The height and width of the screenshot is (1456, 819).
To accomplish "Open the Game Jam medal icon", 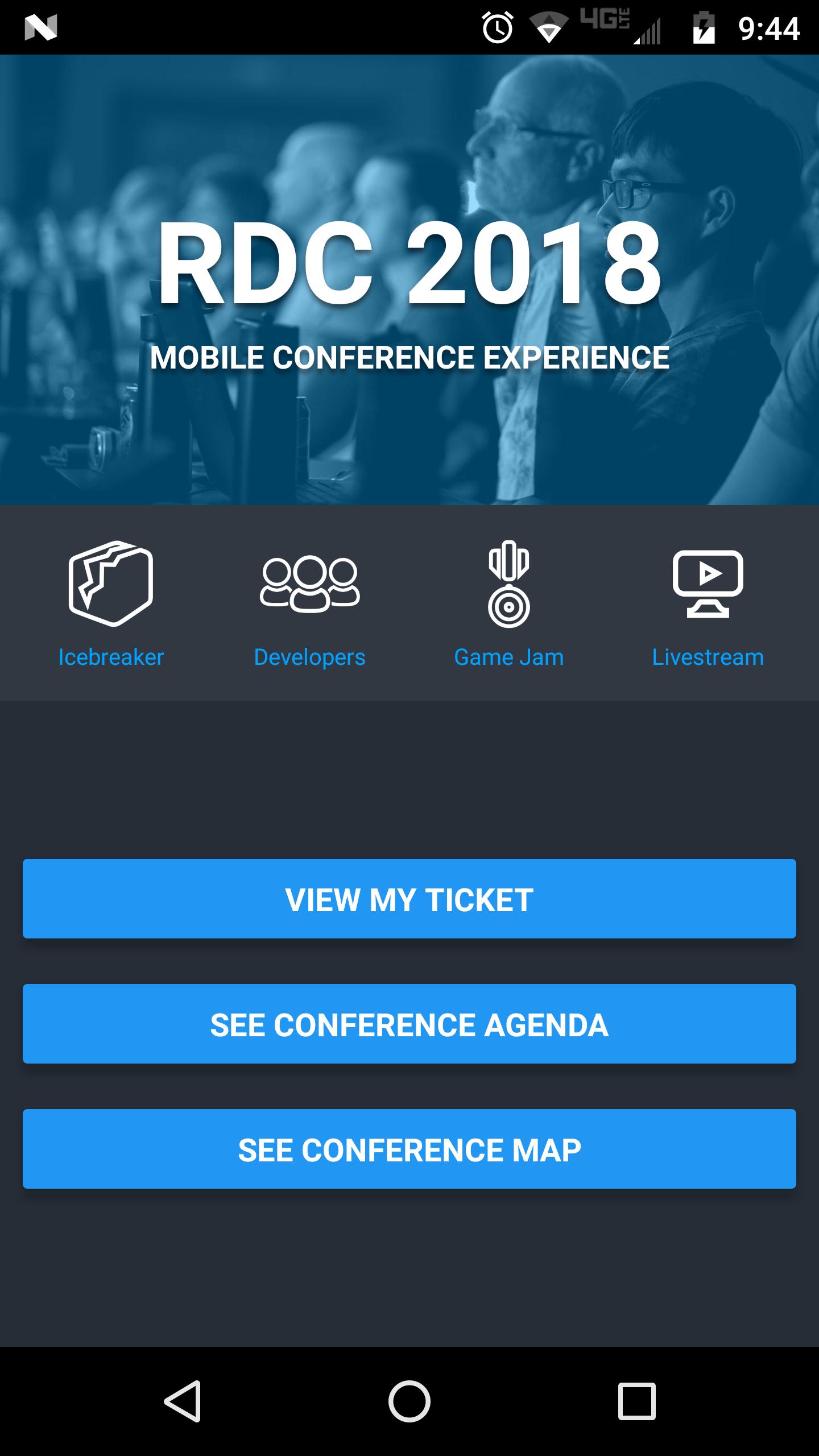I will coord(509,586).
